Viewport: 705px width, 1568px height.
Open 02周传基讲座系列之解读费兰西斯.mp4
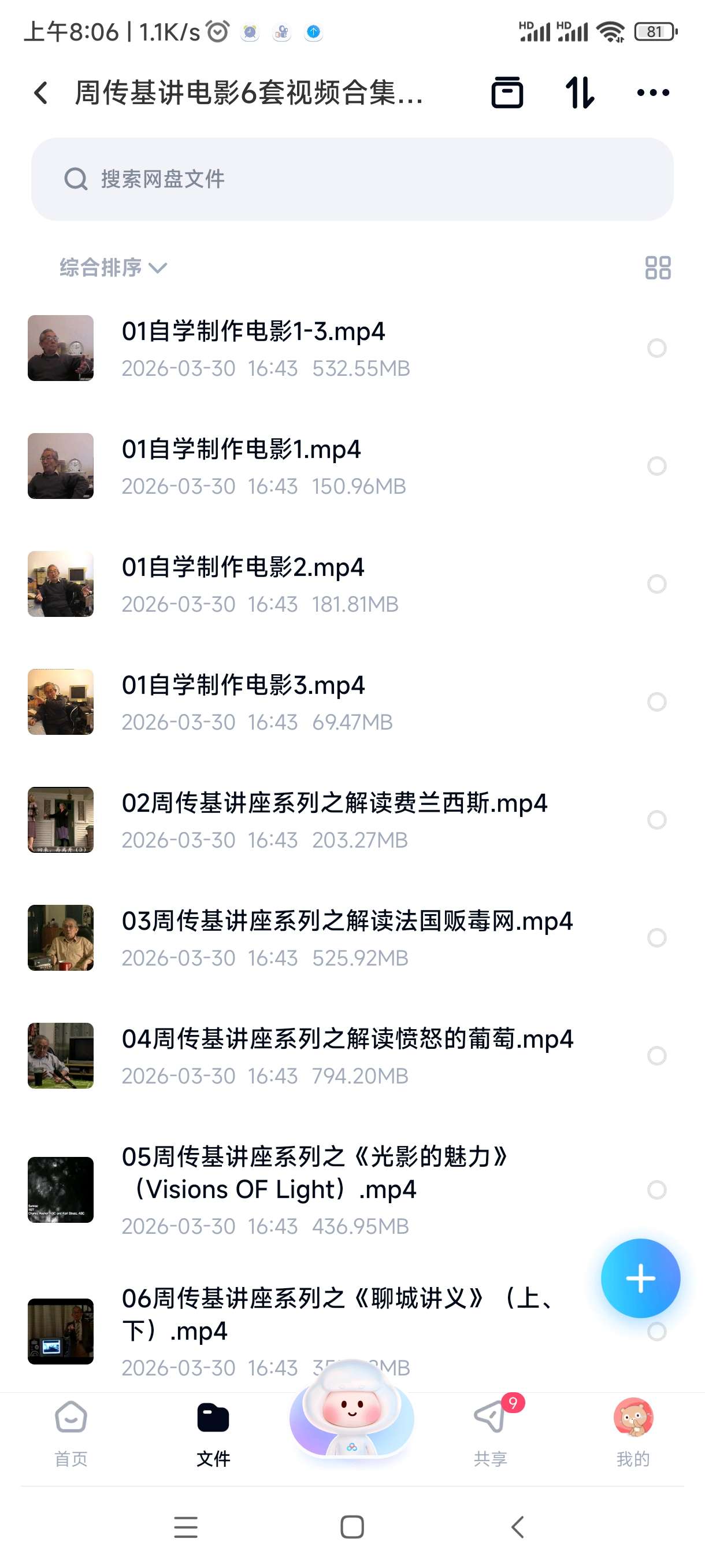[x=333, y=804]
